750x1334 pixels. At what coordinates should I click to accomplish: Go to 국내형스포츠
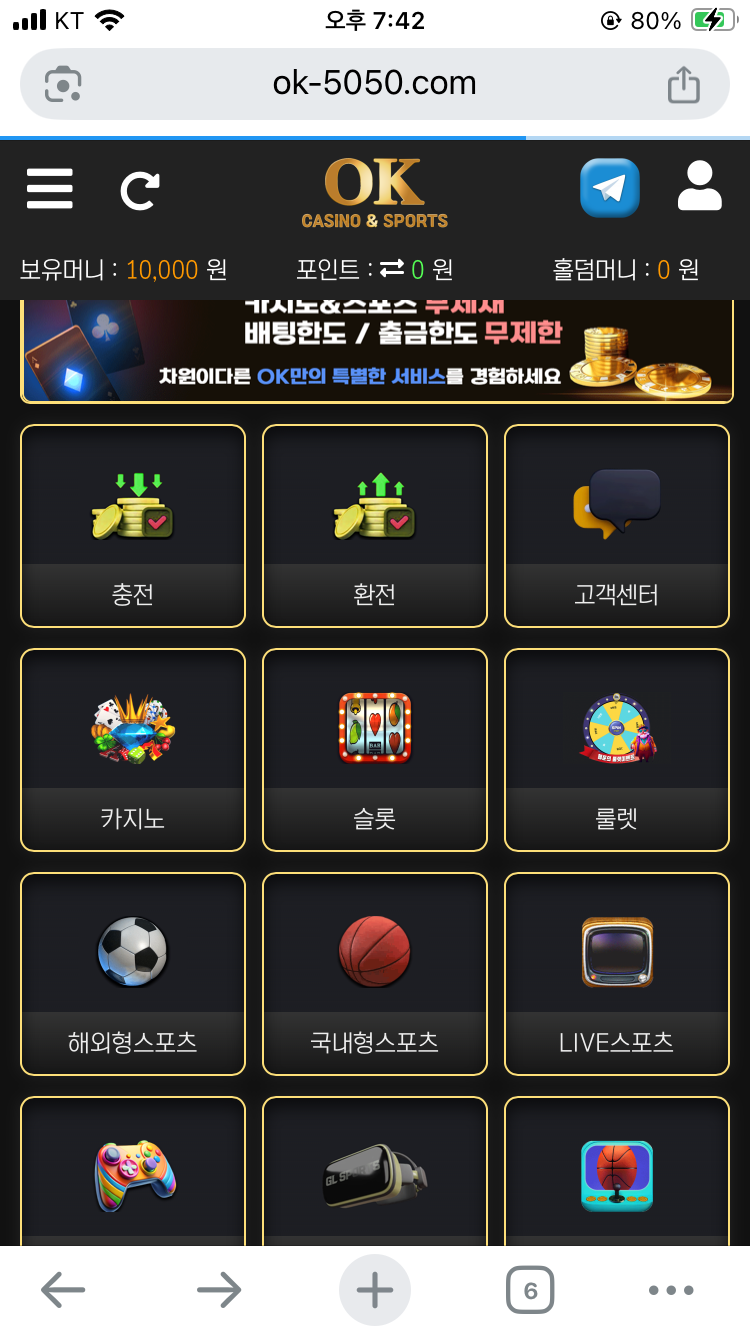[x=375, y=974]
